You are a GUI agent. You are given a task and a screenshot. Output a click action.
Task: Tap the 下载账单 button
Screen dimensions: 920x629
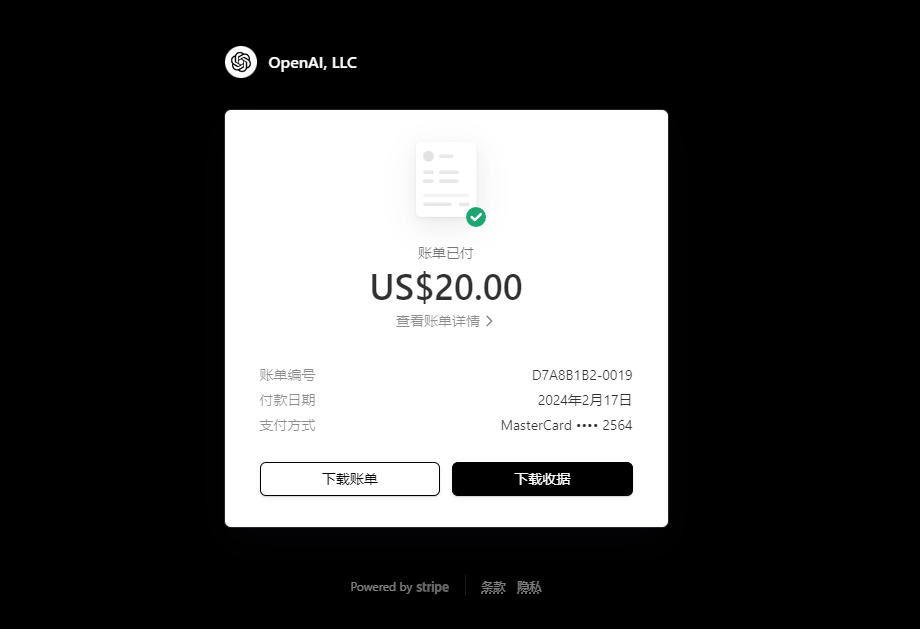tap(350, 479)
